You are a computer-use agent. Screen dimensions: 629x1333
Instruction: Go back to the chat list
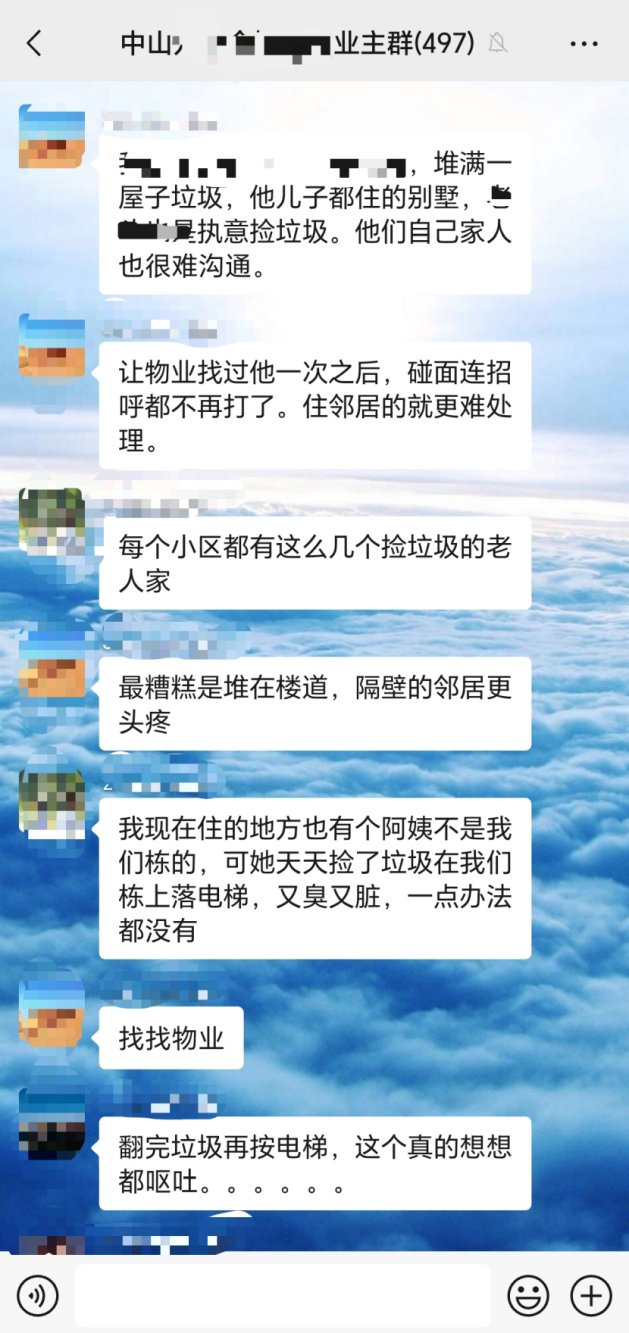[x=35, y=43]
